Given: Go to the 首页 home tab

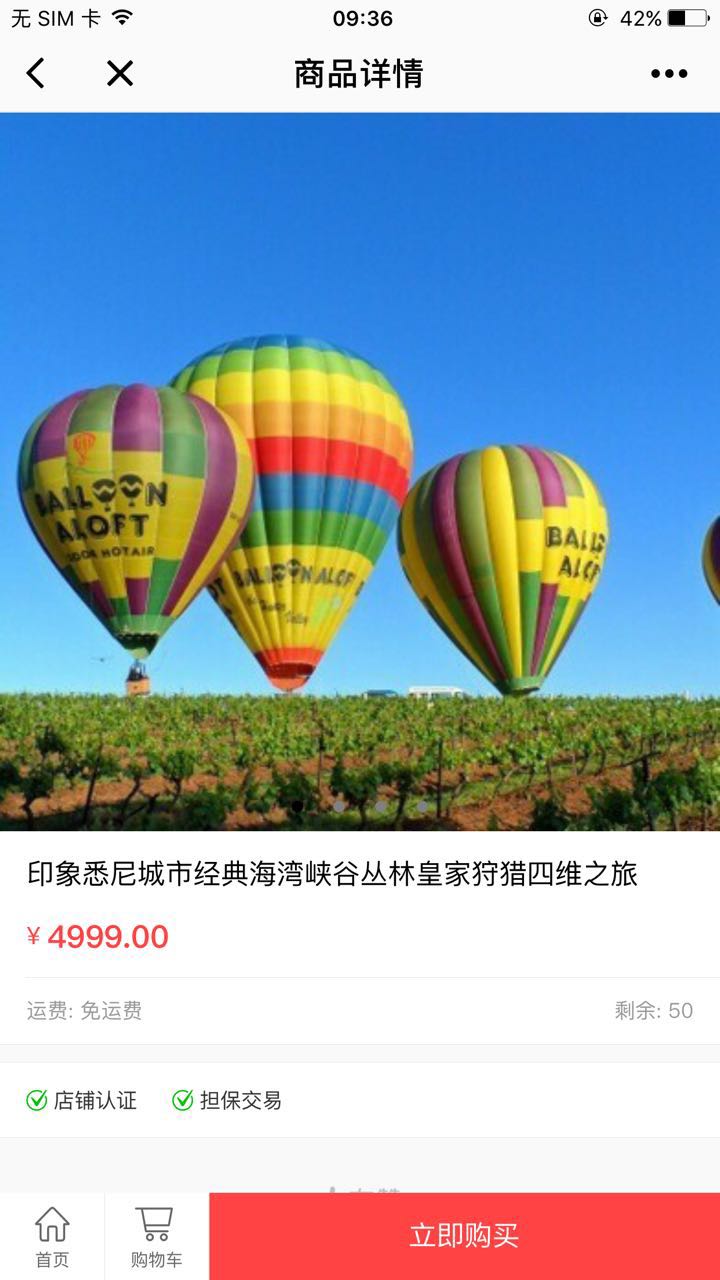Looking at the screenshot, I should [x=52, y=1236].
